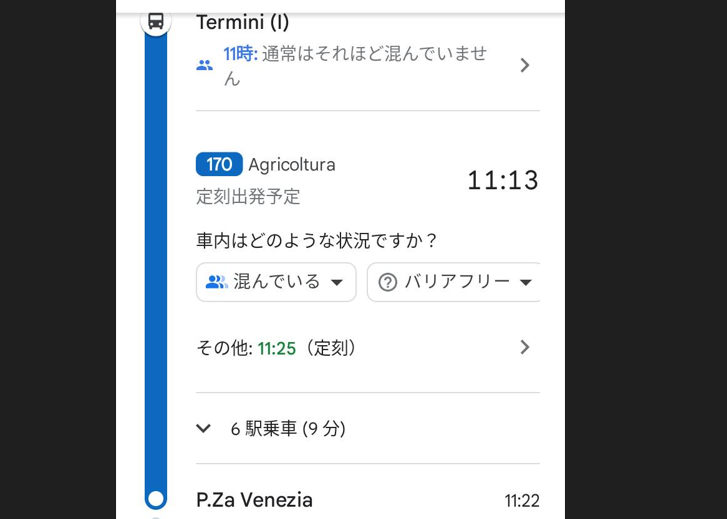
Task: Open the バリアフリー accessibility dropdown
Action: coord(456,282)
